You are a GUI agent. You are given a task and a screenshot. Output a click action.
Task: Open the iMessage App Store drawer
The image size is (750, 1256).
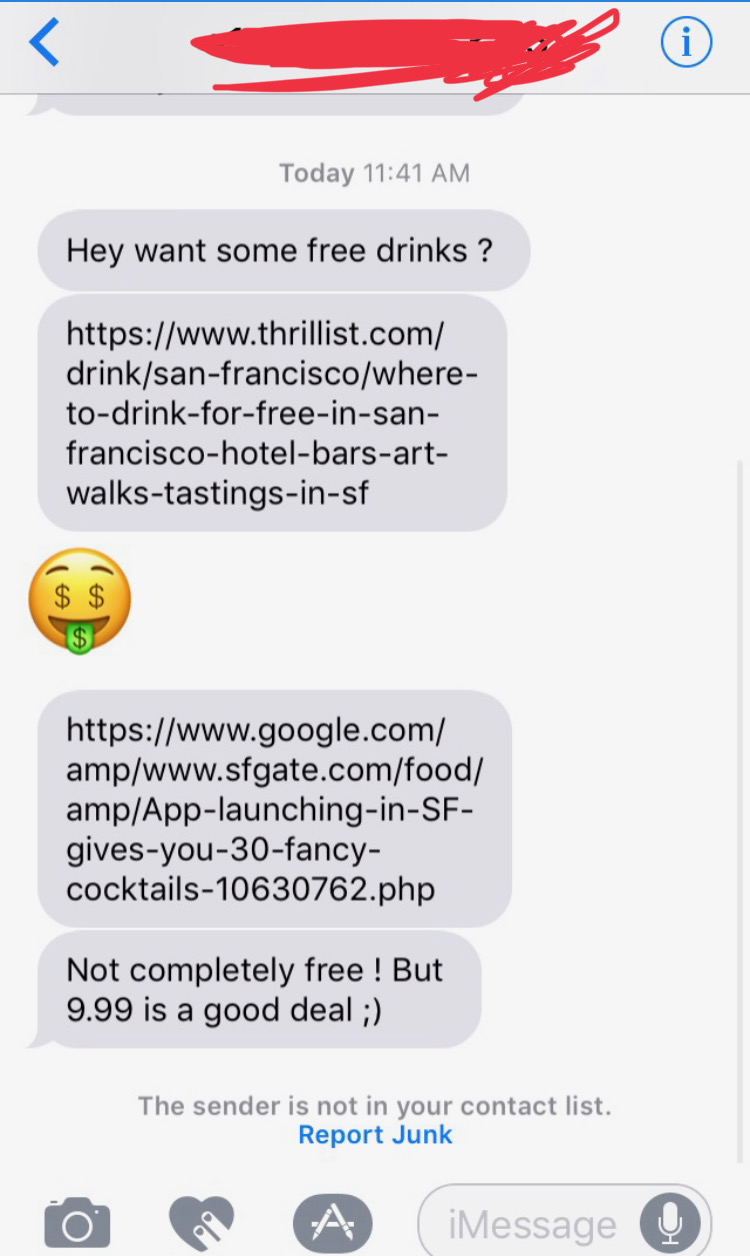(332, 1222)
